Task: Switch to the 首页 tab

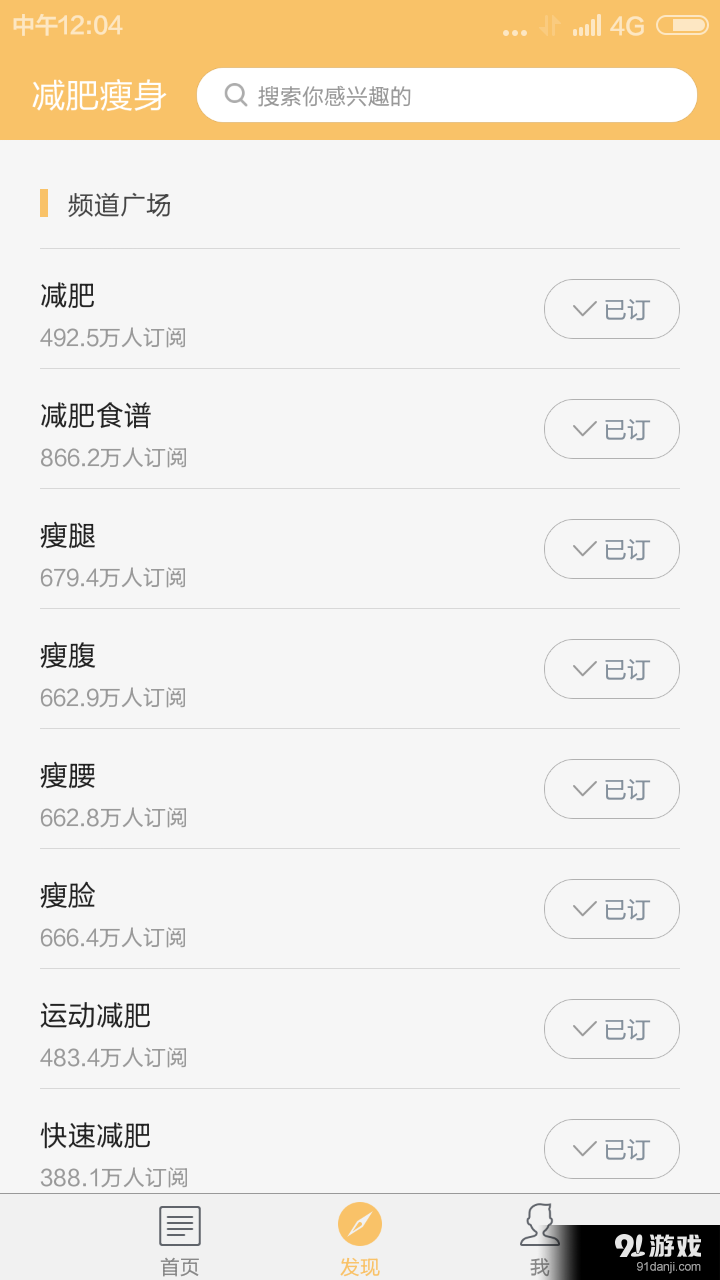Action: [x=179, y=1237]
